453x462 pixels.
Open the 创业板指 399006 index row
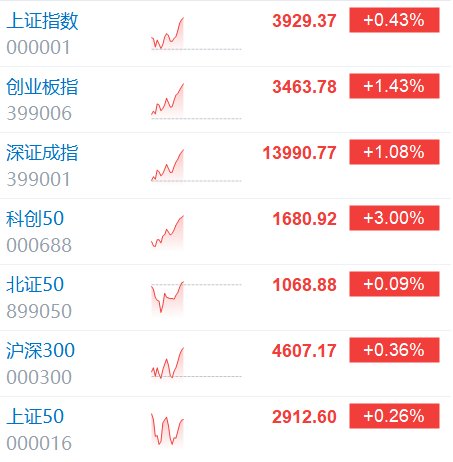click(226, 100)
